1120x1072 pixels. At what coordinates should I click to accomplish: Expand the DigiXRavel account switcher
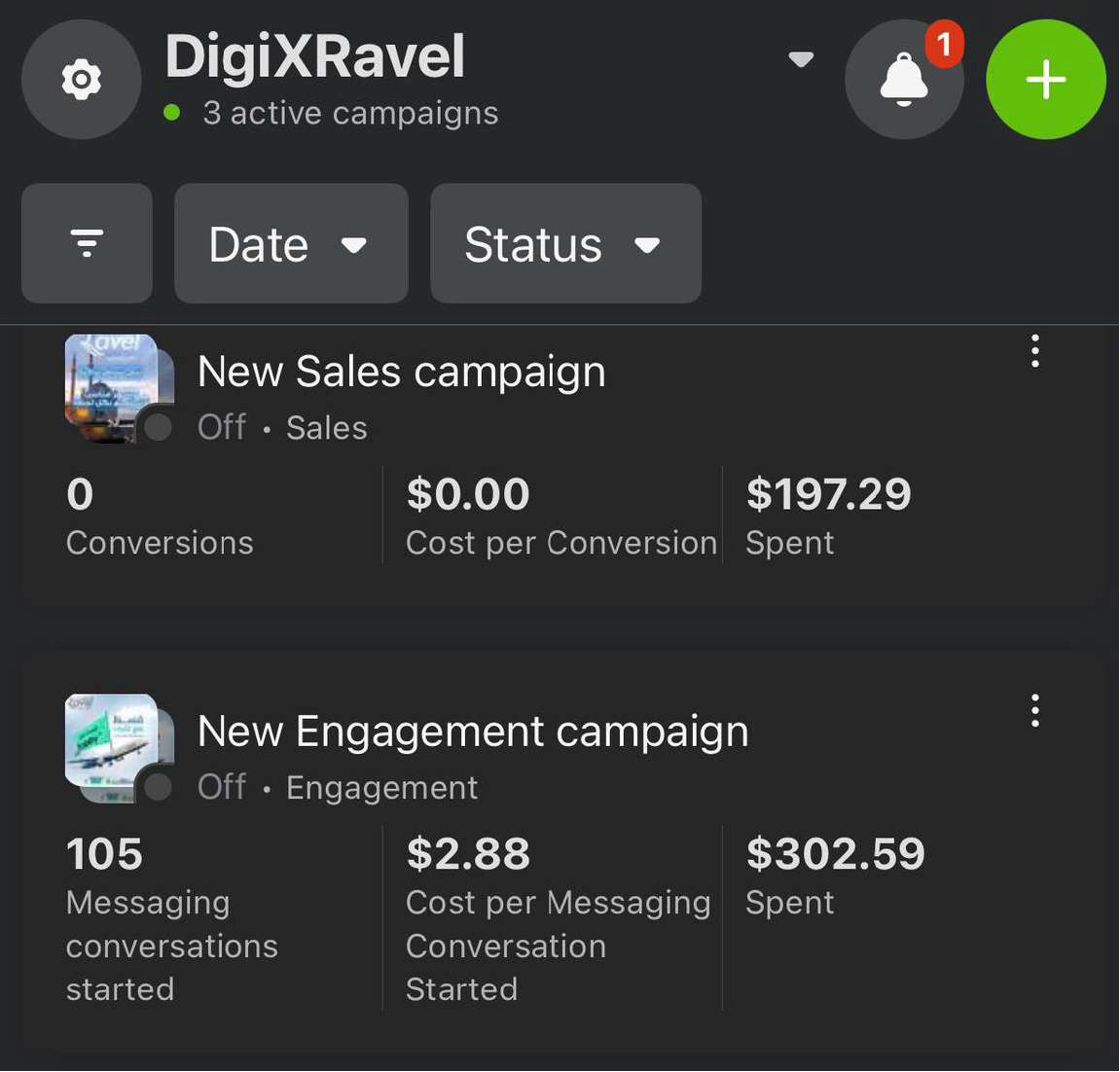click(x=800, y=60)
